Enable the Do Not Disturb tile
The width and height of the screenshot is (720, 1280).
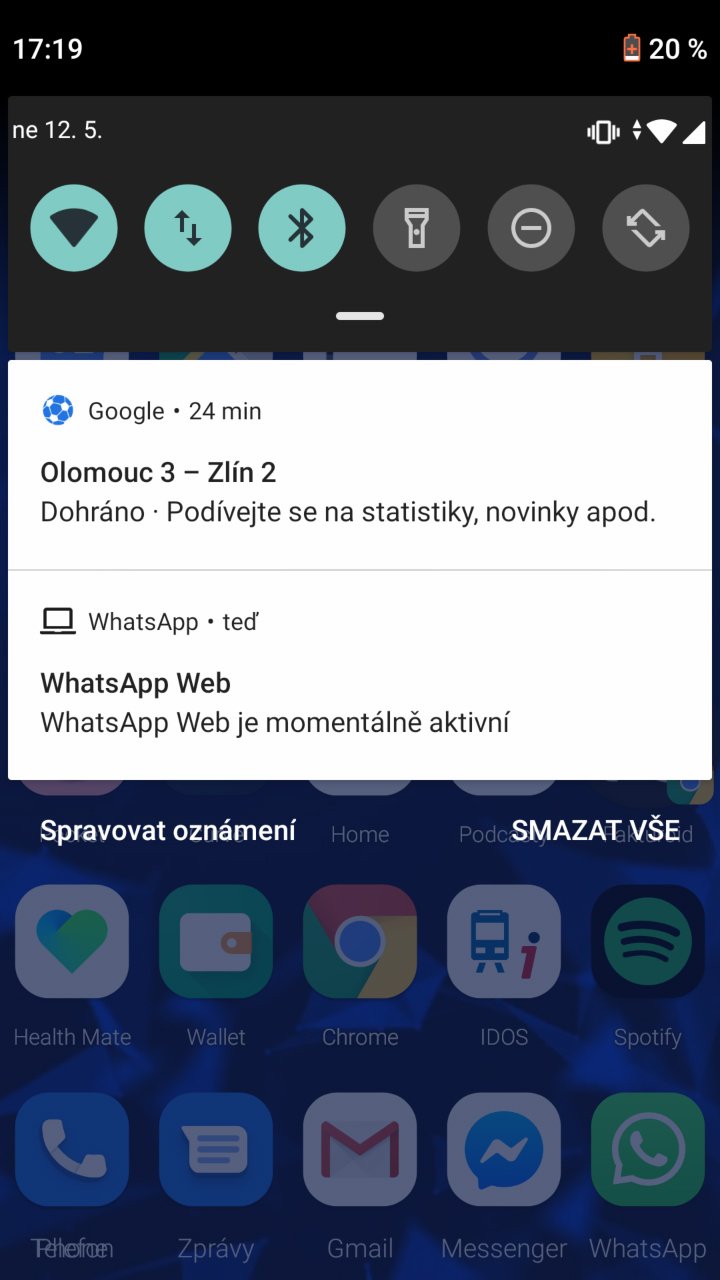pos(531,229)
